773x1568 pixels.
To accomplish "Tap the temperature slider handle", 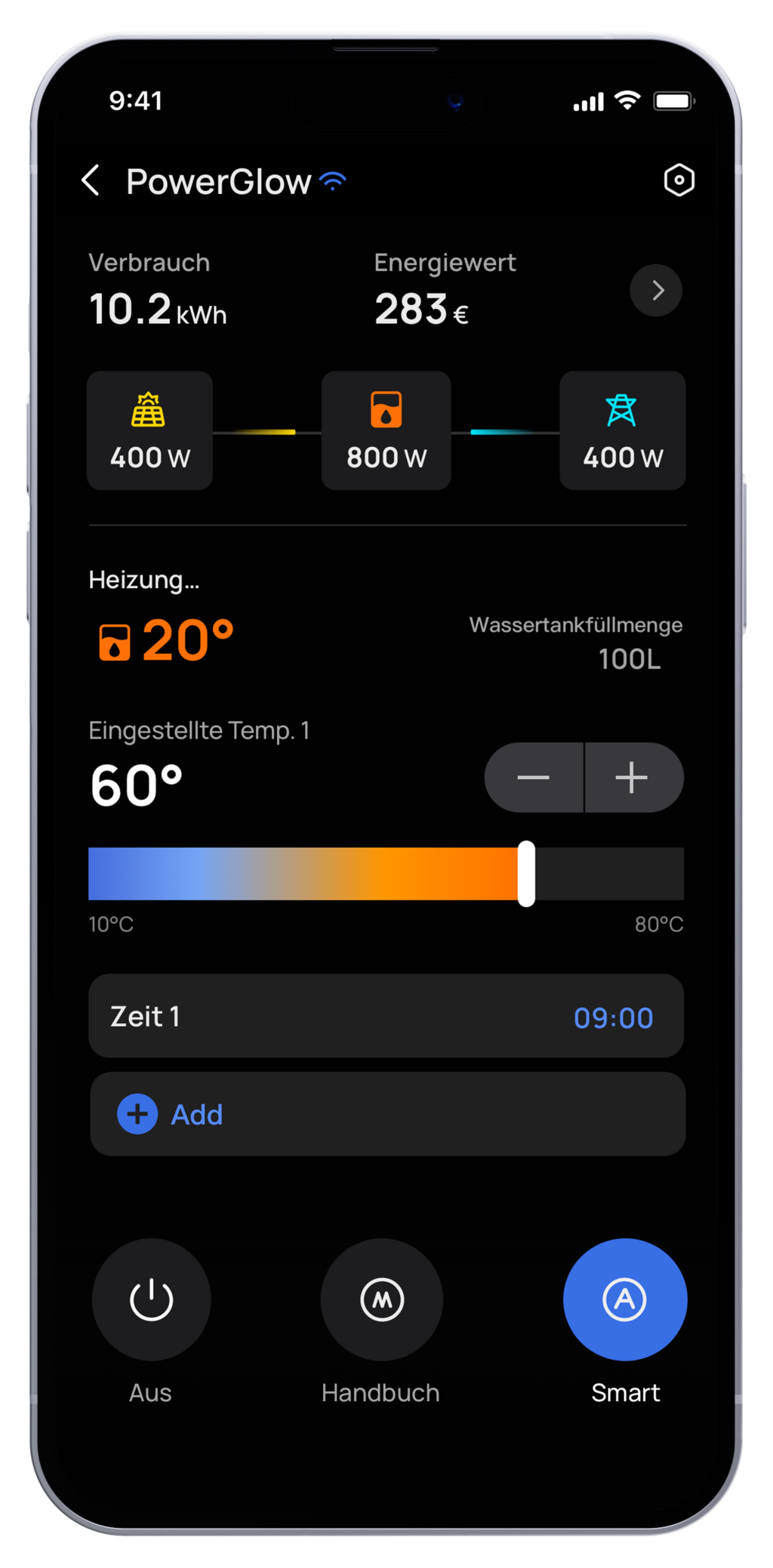I will [527, 873].
